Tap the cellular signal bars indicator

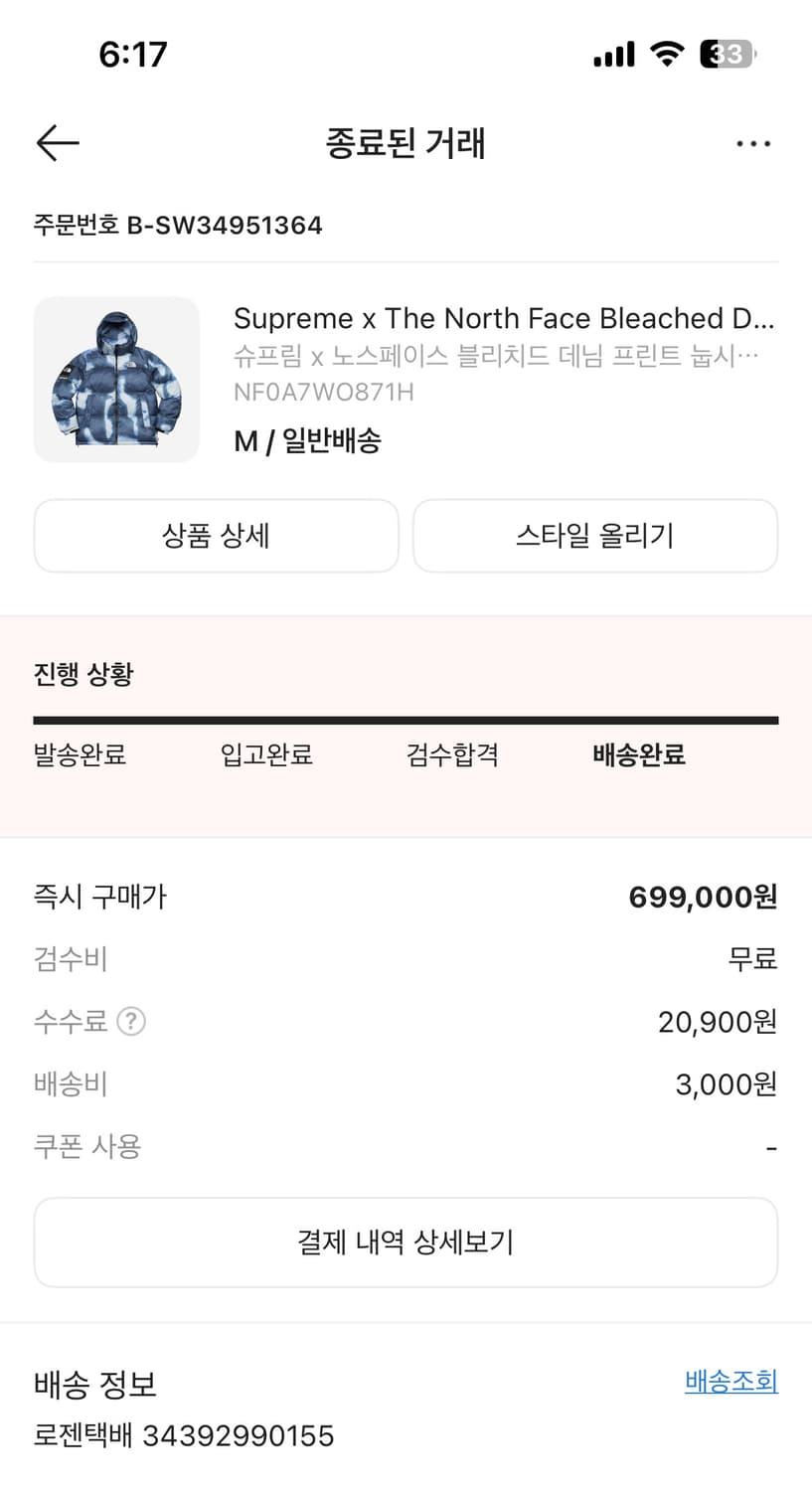point(612,55)
